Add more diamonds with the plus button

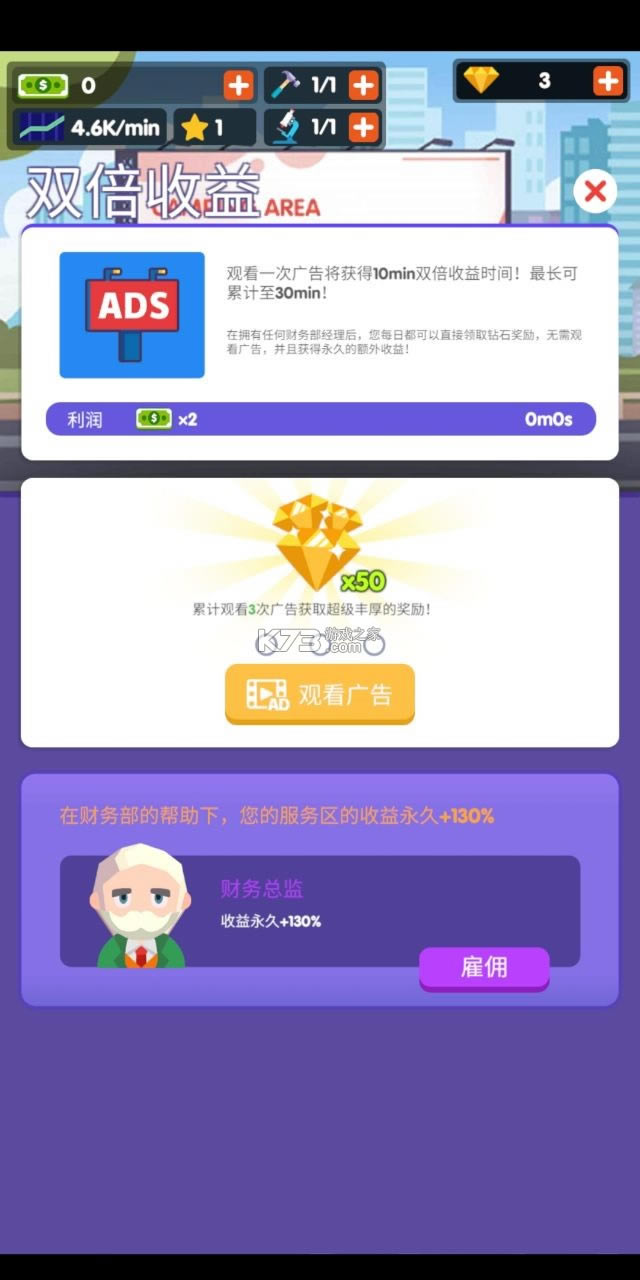pos(607,81)
